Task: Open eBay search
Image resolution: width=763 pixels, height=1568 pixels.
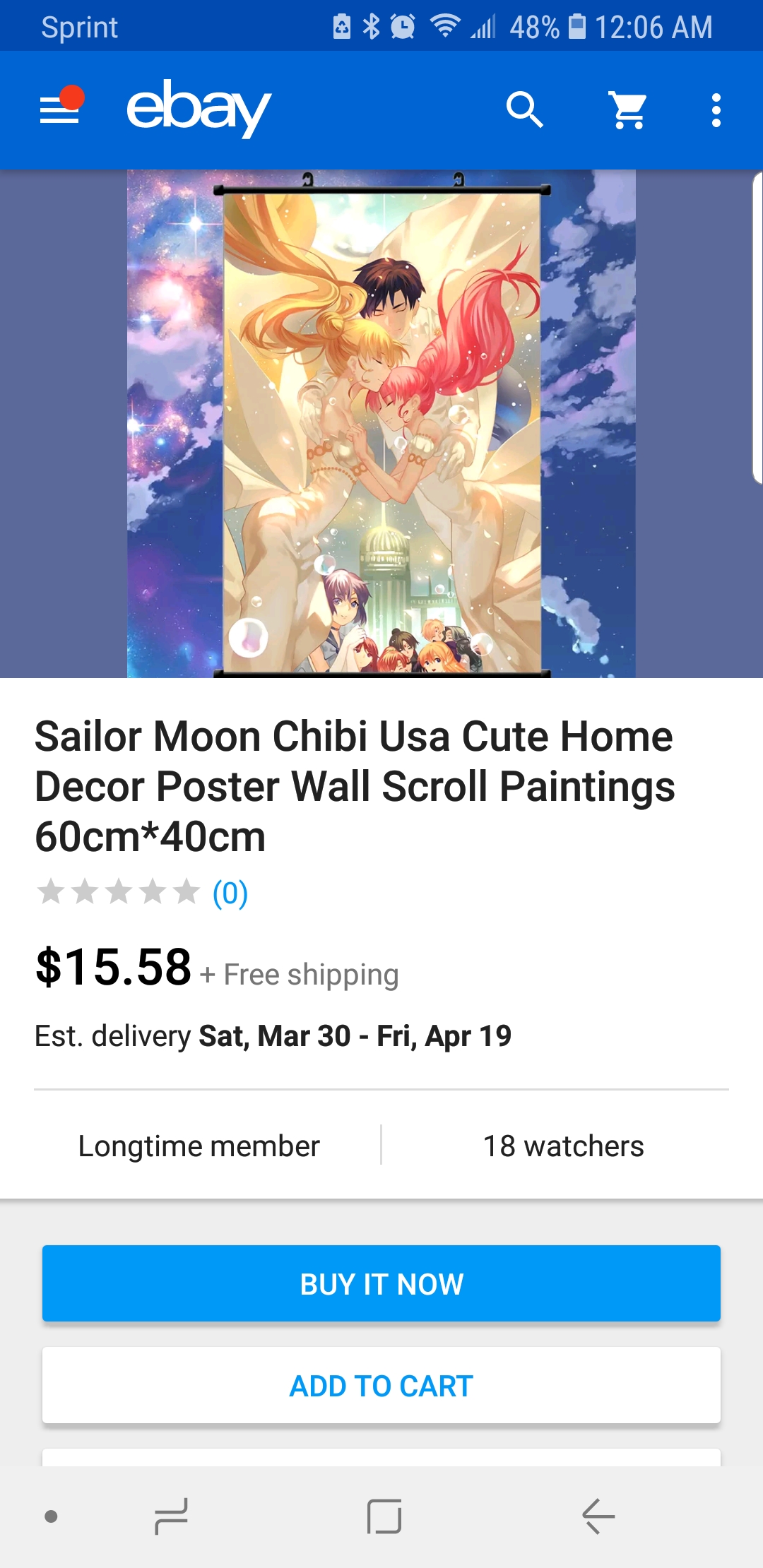Action: 524,109
